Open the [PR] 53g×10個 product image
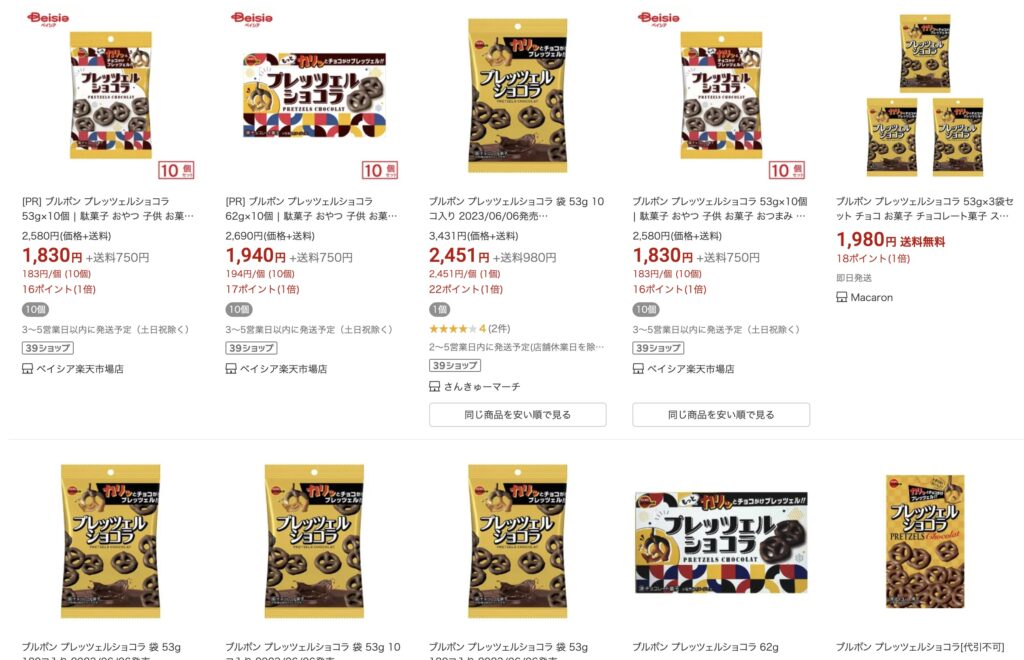 [x=110, y=95]
